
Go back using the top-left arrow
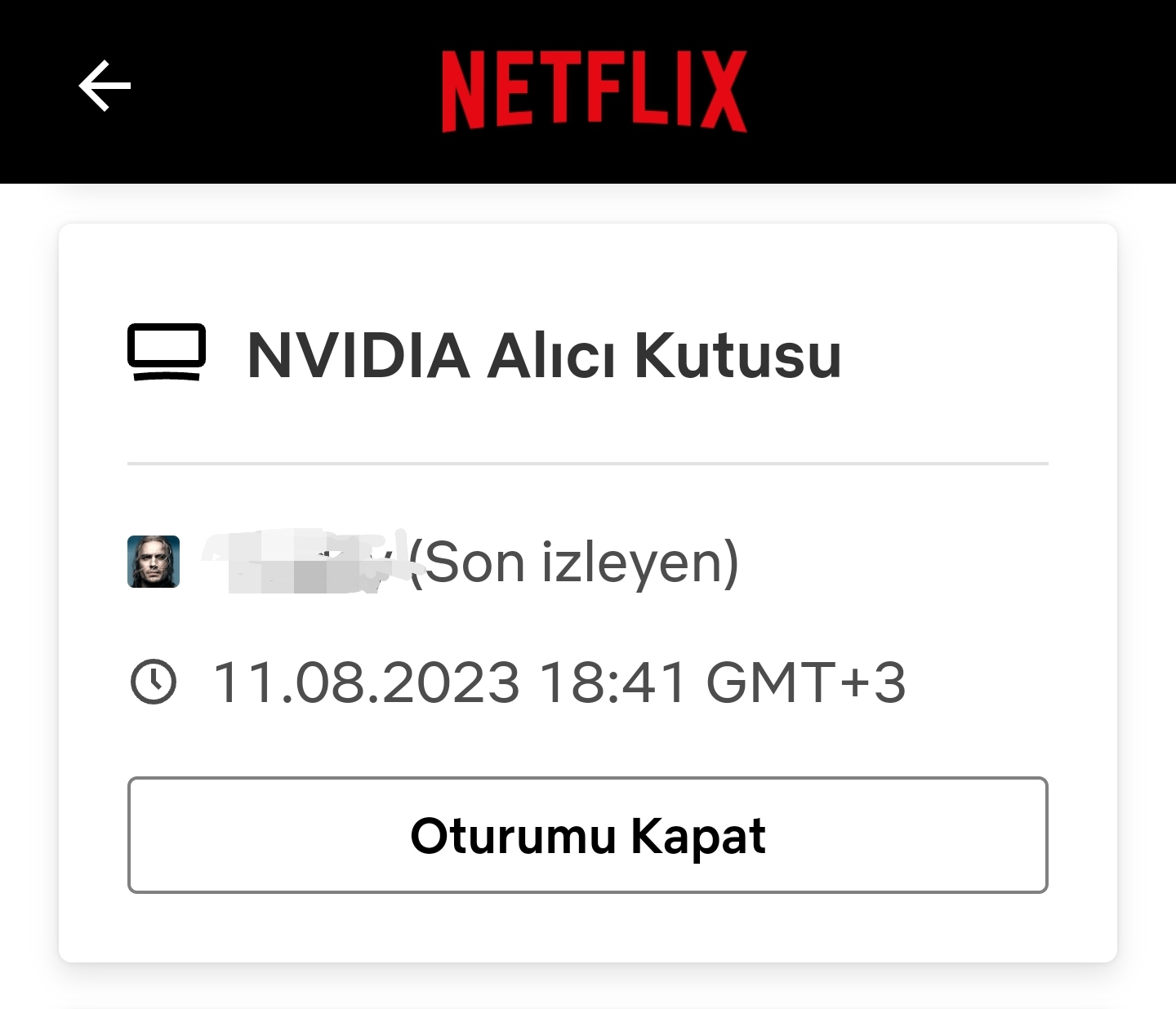(105, 86)
